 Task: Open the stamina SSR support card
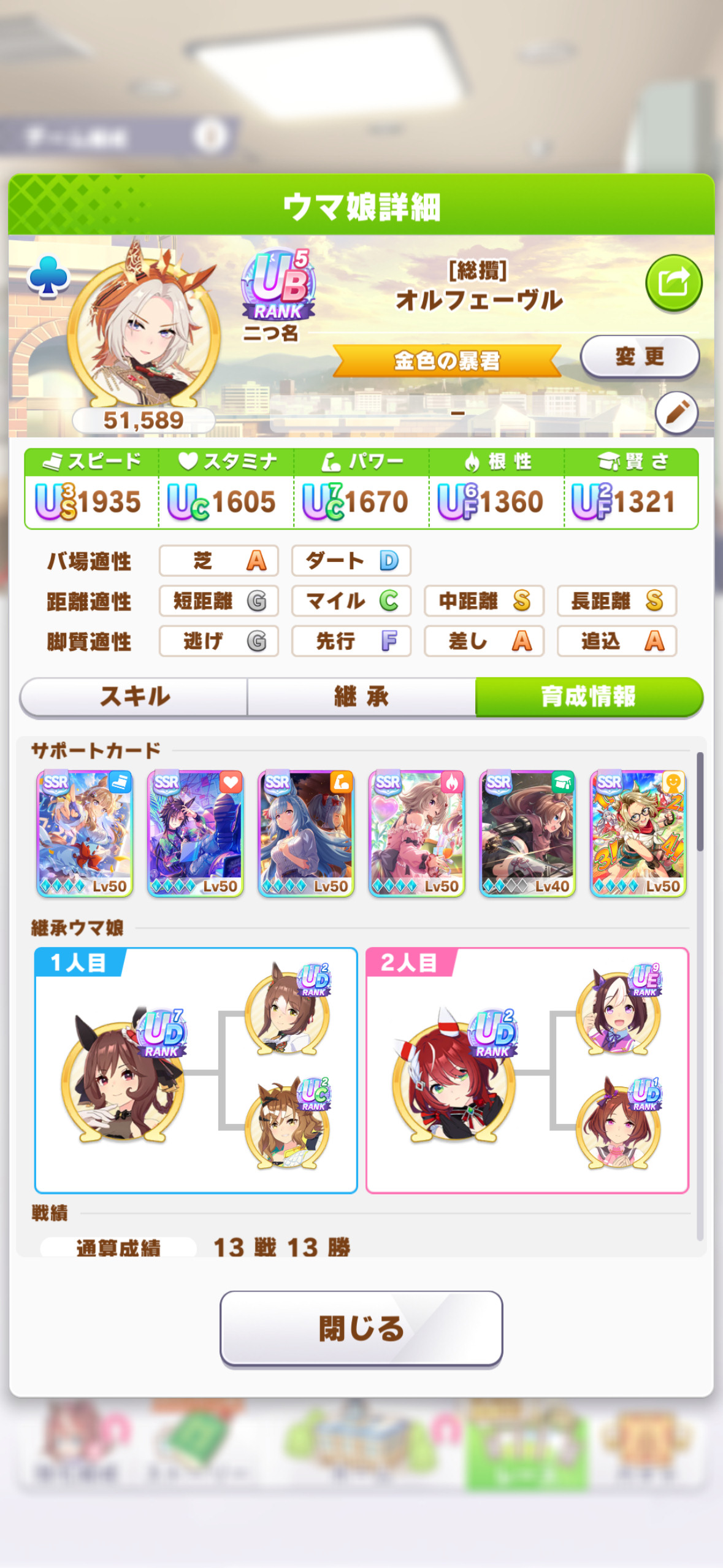pos(195,834)
